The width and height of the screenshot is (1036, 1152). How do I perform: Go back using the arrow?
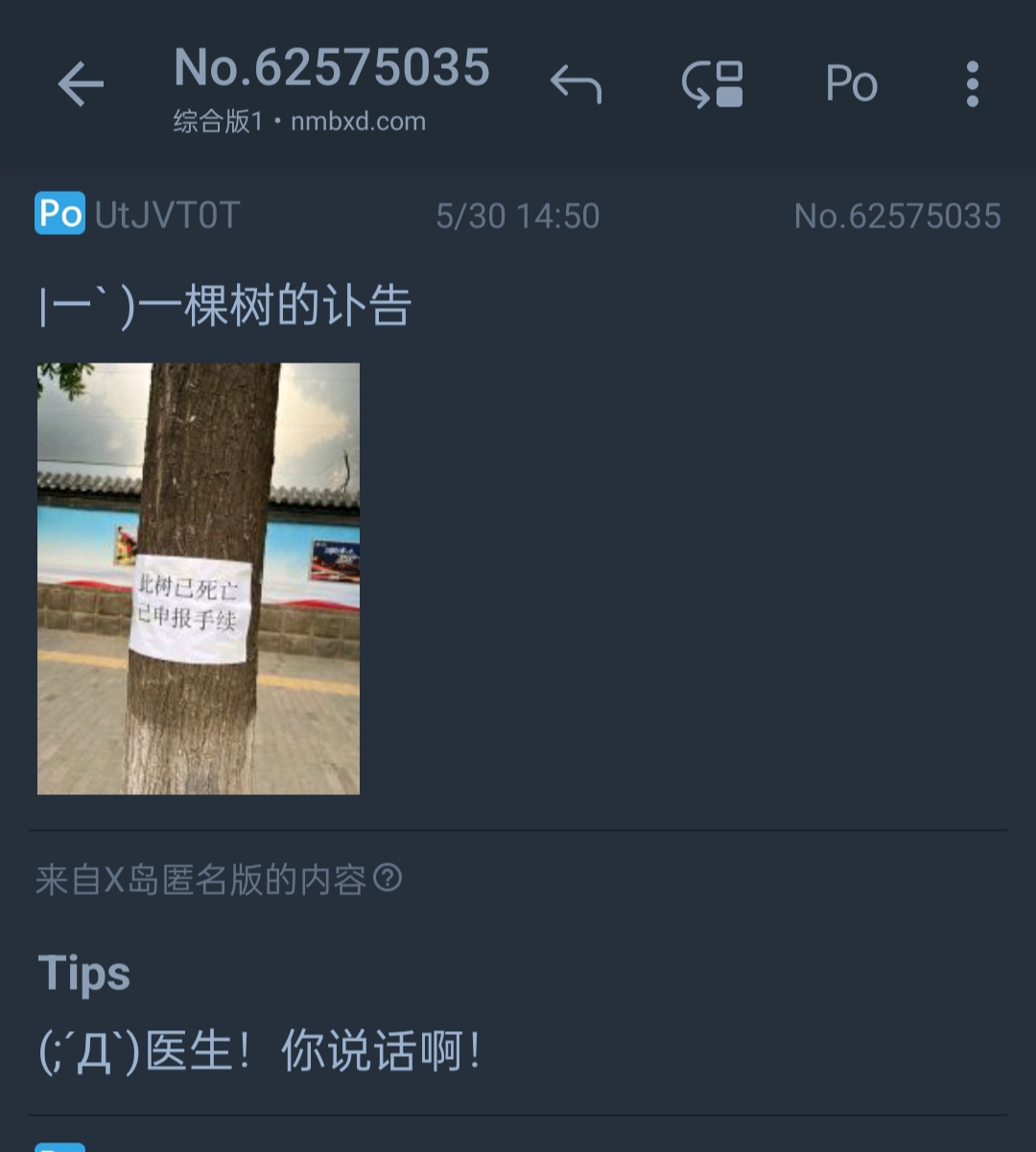point(81,84)
